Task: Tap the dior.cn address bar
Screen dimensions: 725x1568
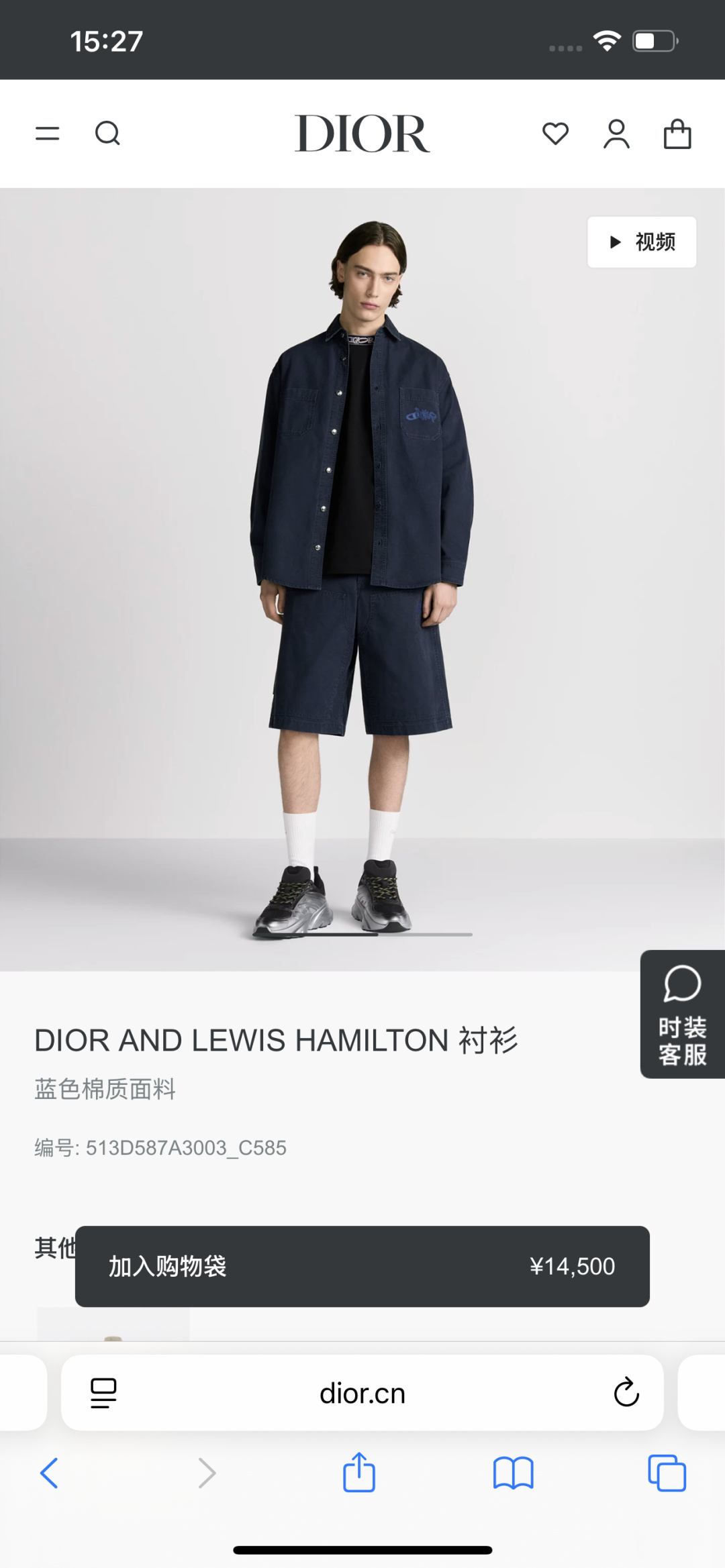Action: click(362, 1393)
